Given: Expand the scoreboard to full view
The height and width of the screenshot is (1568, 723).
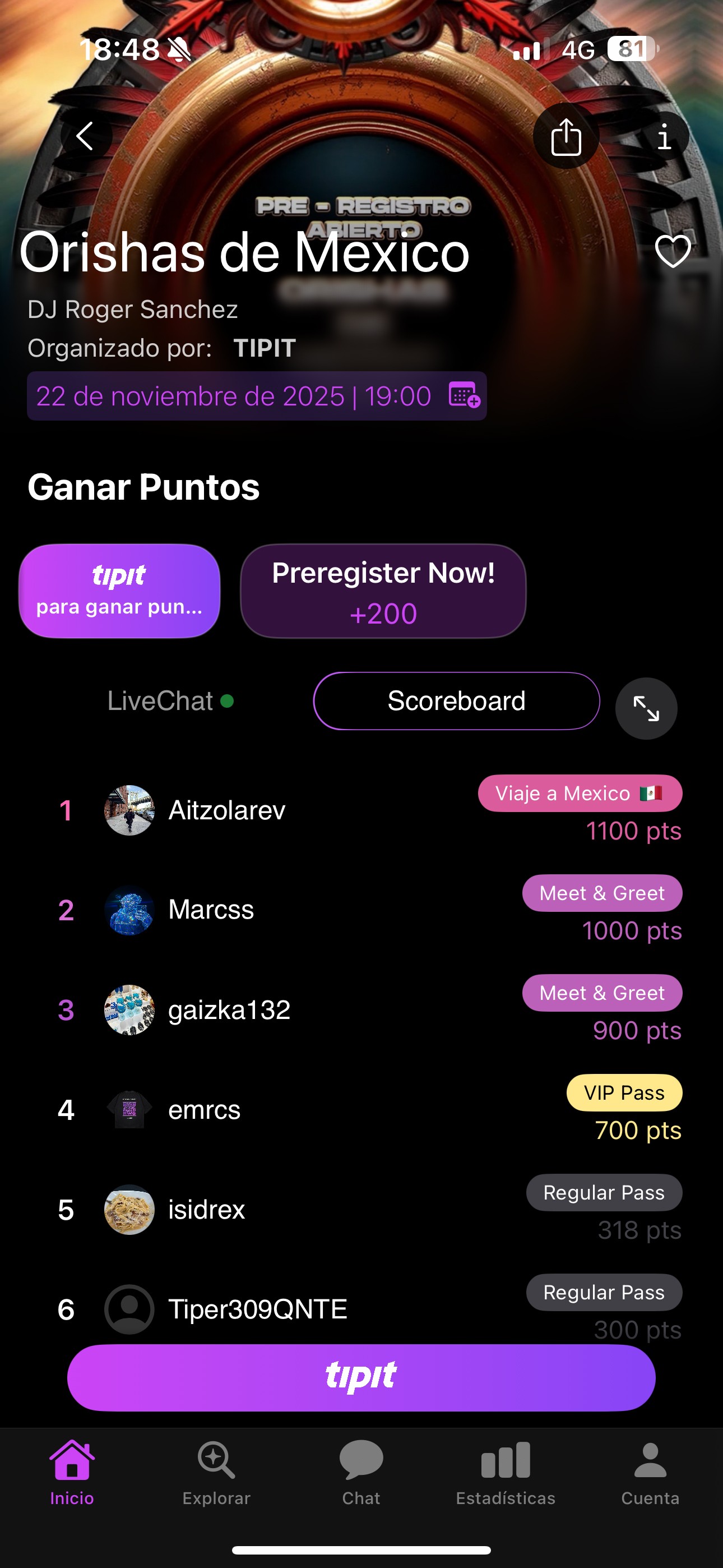Looking at the screenshot, I should (x=646, y=708).
